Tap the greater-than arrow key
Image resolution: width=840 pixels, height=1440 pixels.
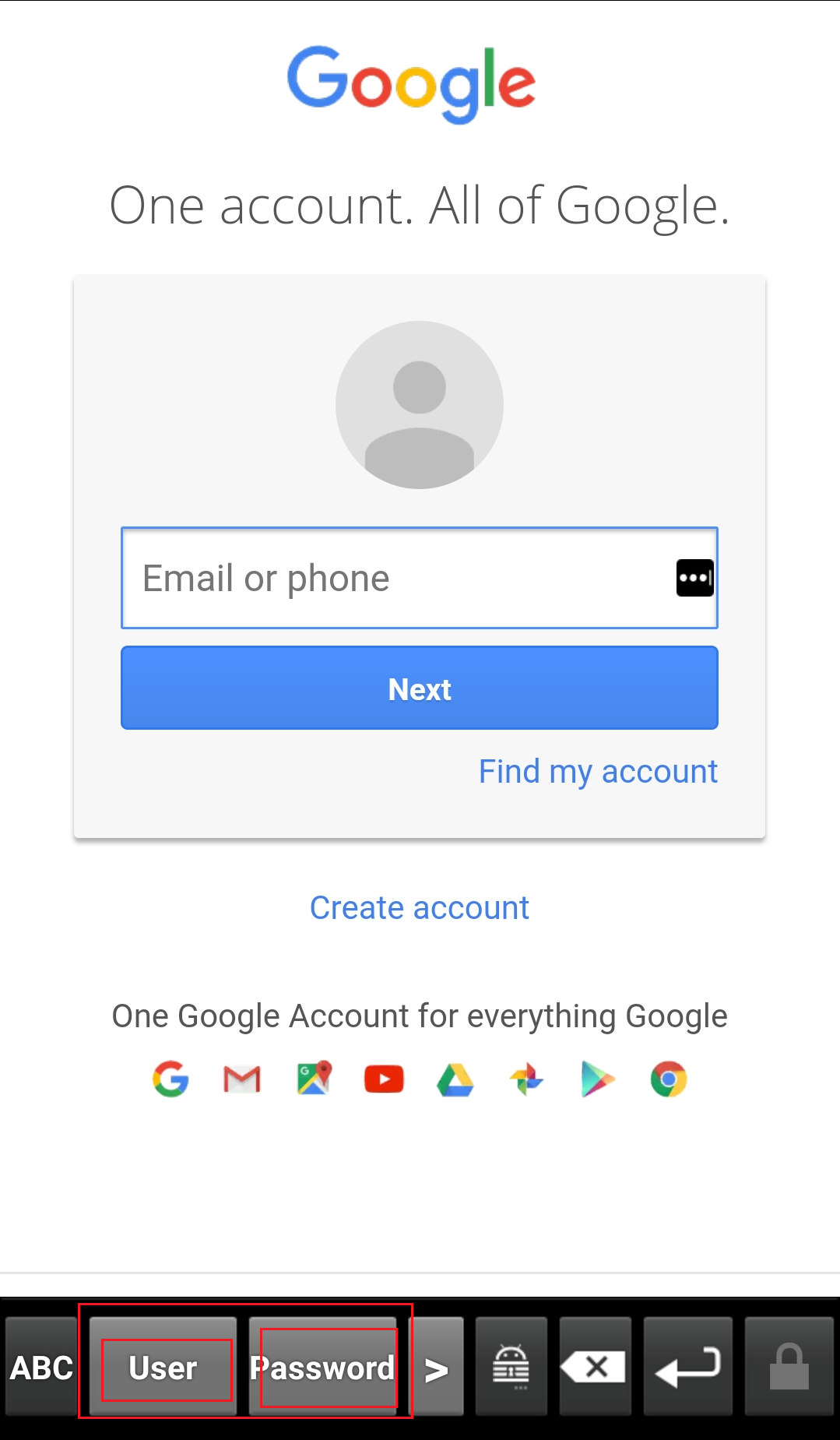[438, 1368]
